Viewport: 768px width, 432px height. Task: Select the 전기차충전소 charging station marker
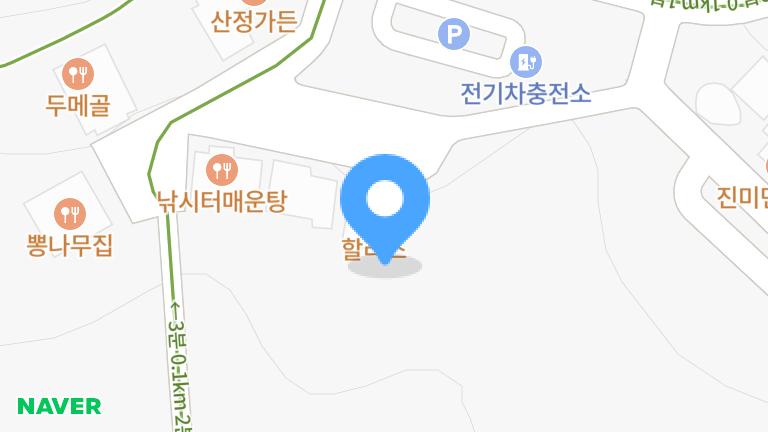click(x=525, y=63)
